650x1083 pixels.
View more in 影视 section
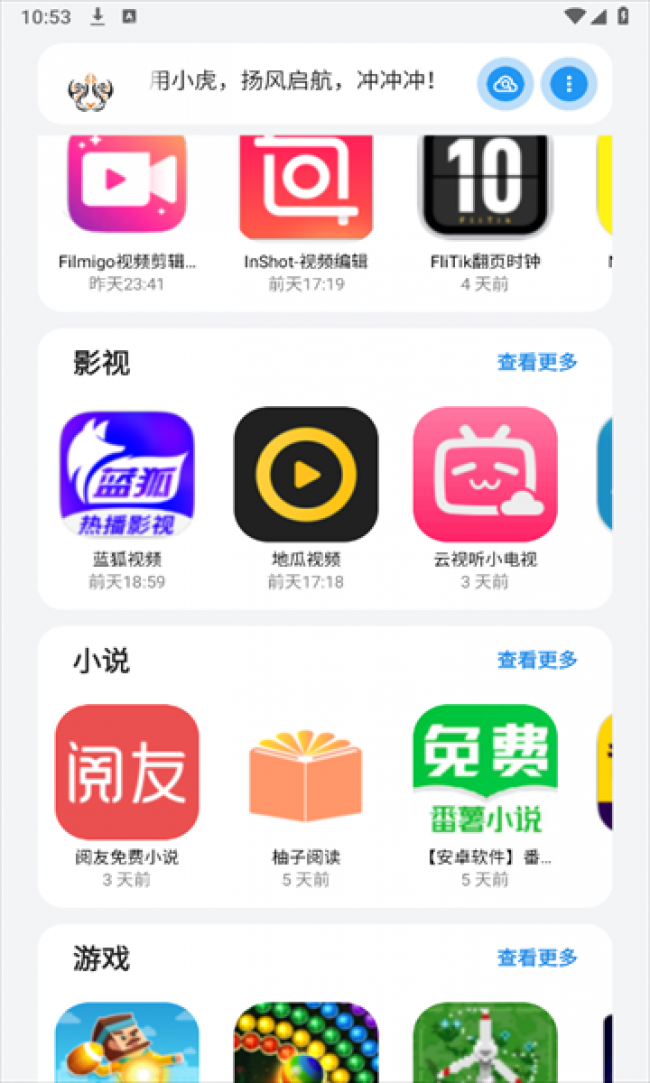pyautogui.click(x=537, y=362)
